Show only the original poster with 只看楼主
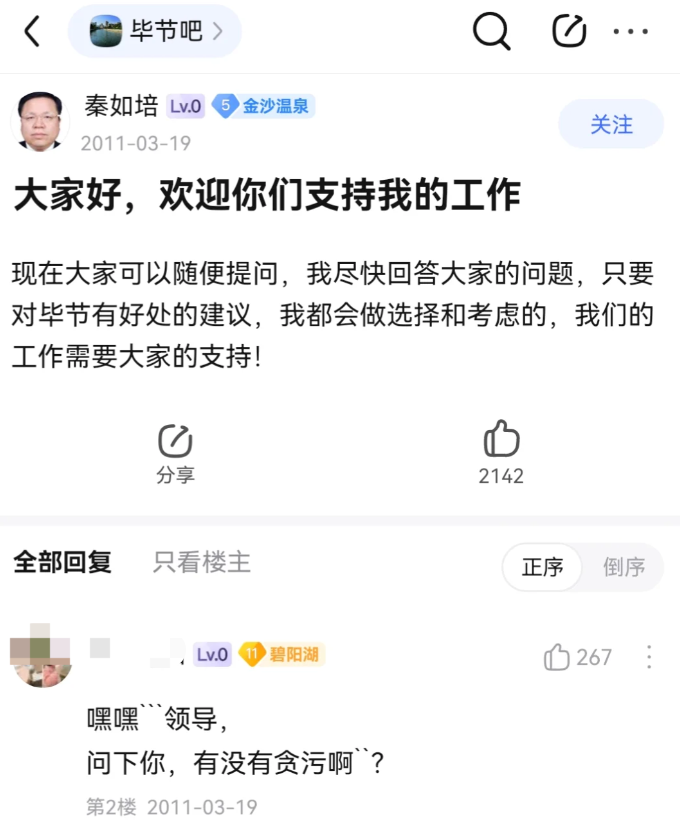 [201, 563]
